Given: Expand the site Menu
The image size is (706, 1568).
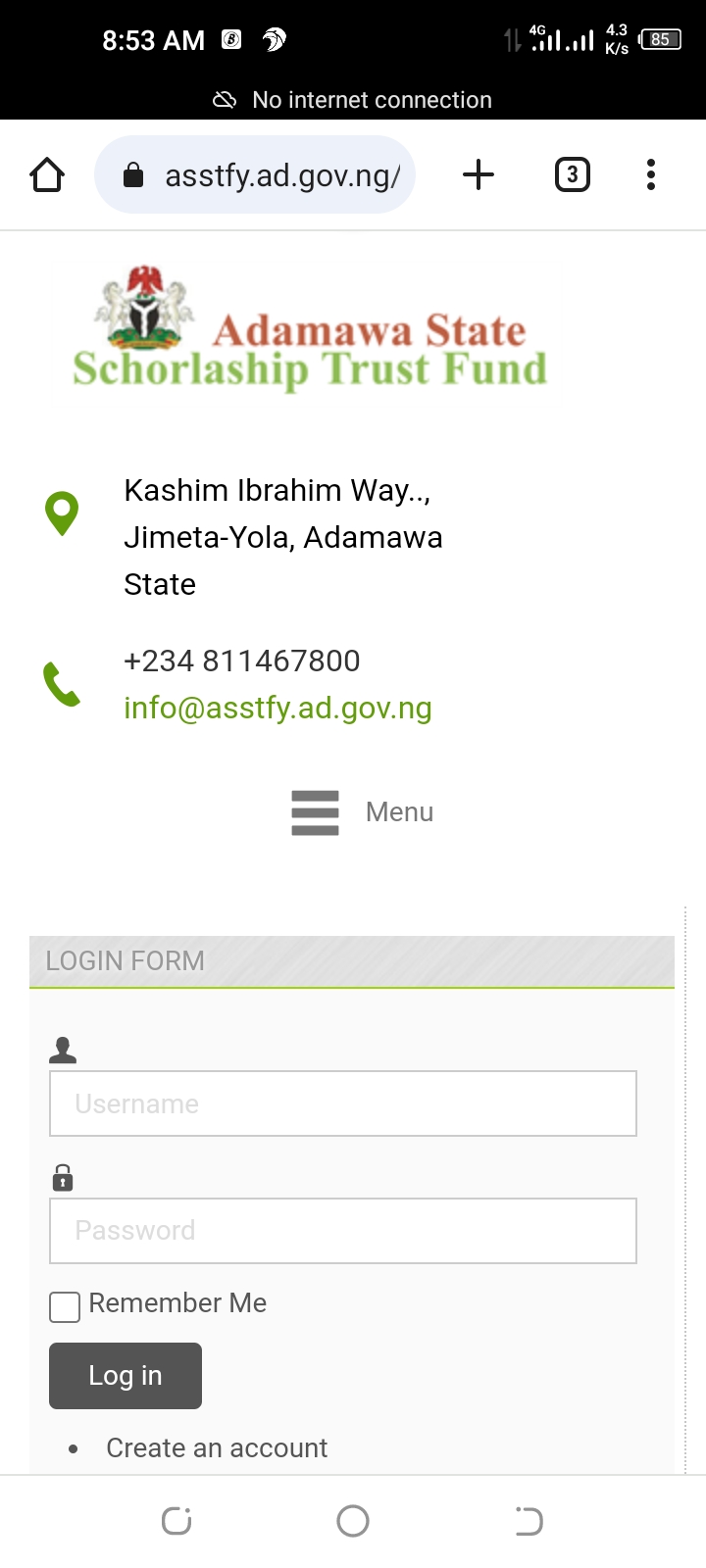Looking at the screenshot, I should click(x=362, y=812).
